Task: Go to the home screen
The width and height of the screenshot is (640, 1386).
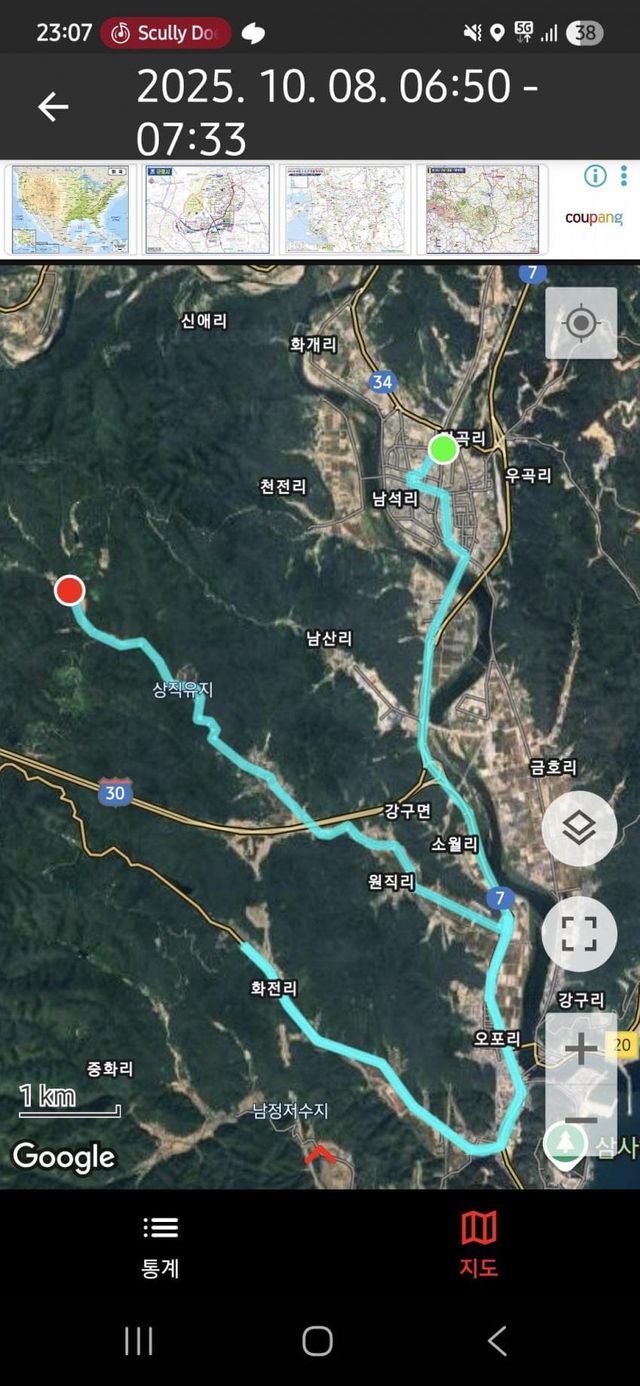Action: pyautogui.click(x=318, y=1341)
